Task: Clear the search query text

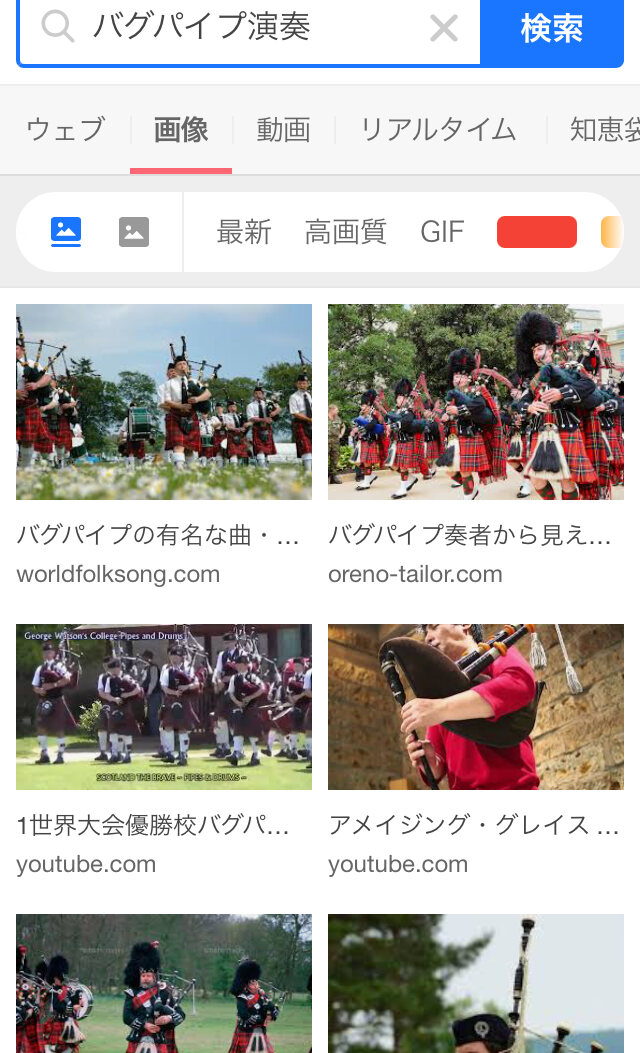Action: point(443,28)
